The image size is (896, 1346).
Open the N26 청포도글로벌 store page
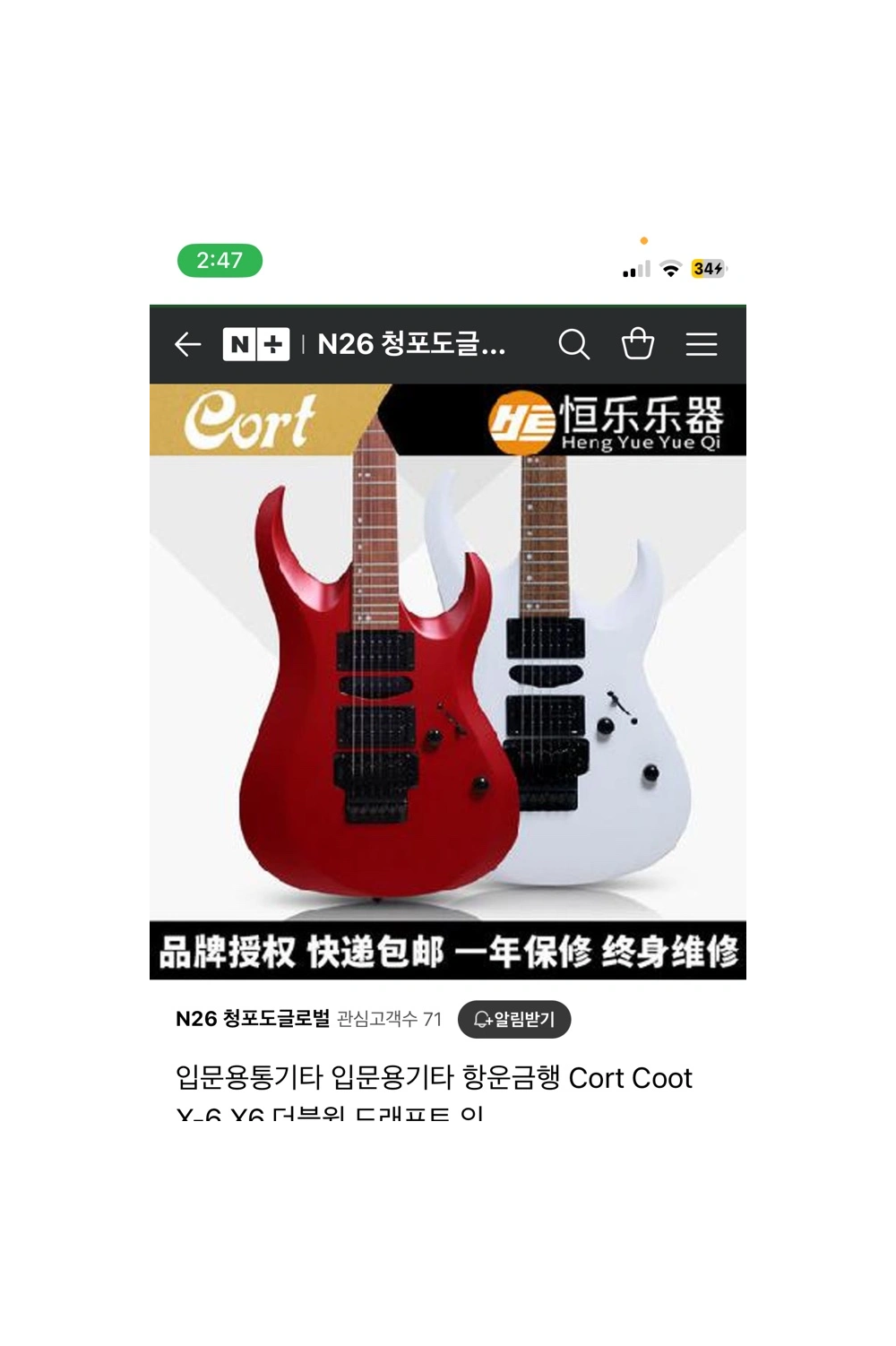tap(253, 1019)
